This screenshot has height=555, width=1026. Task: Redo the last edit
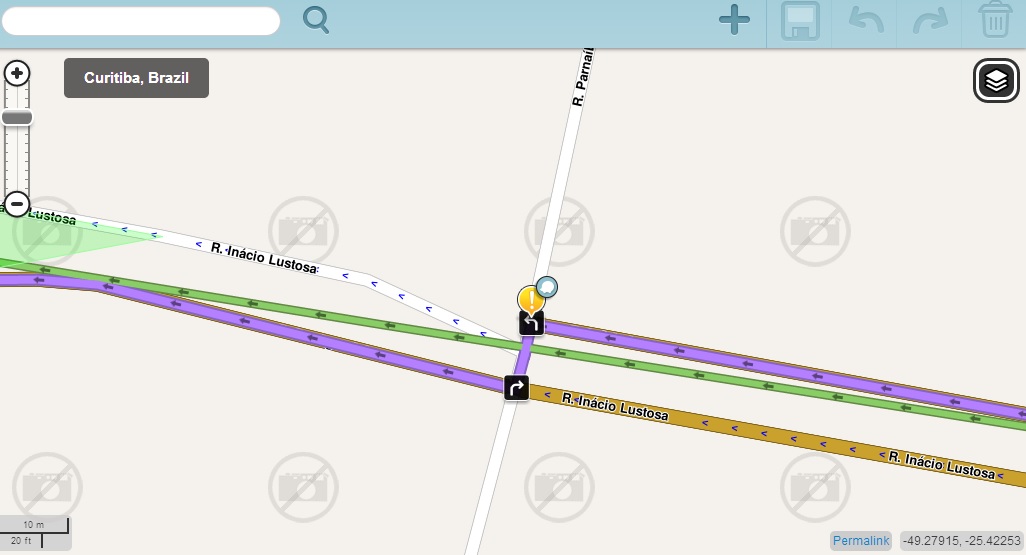pos(930,22)
